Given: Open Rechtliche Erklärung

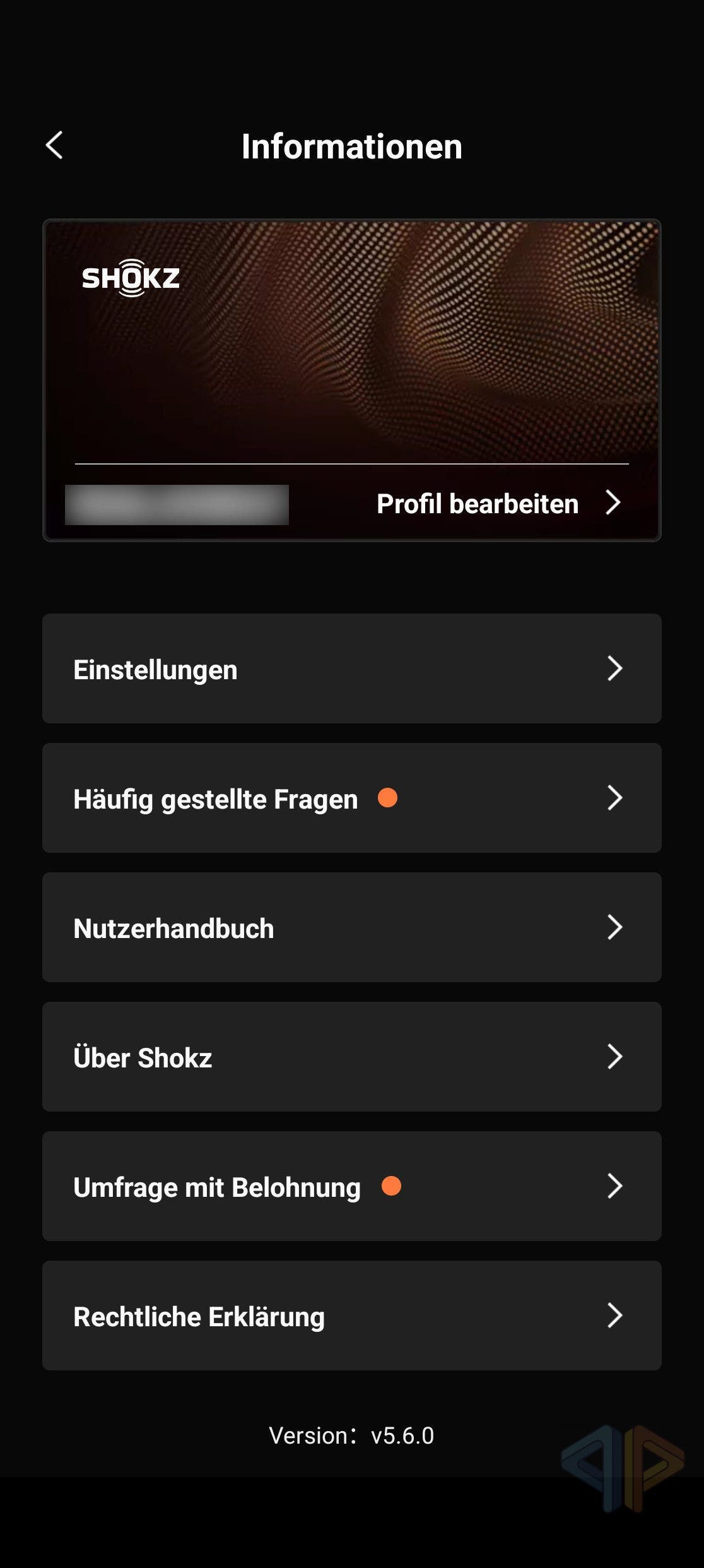Looking at the screenshot, I should pos(351,1316).
